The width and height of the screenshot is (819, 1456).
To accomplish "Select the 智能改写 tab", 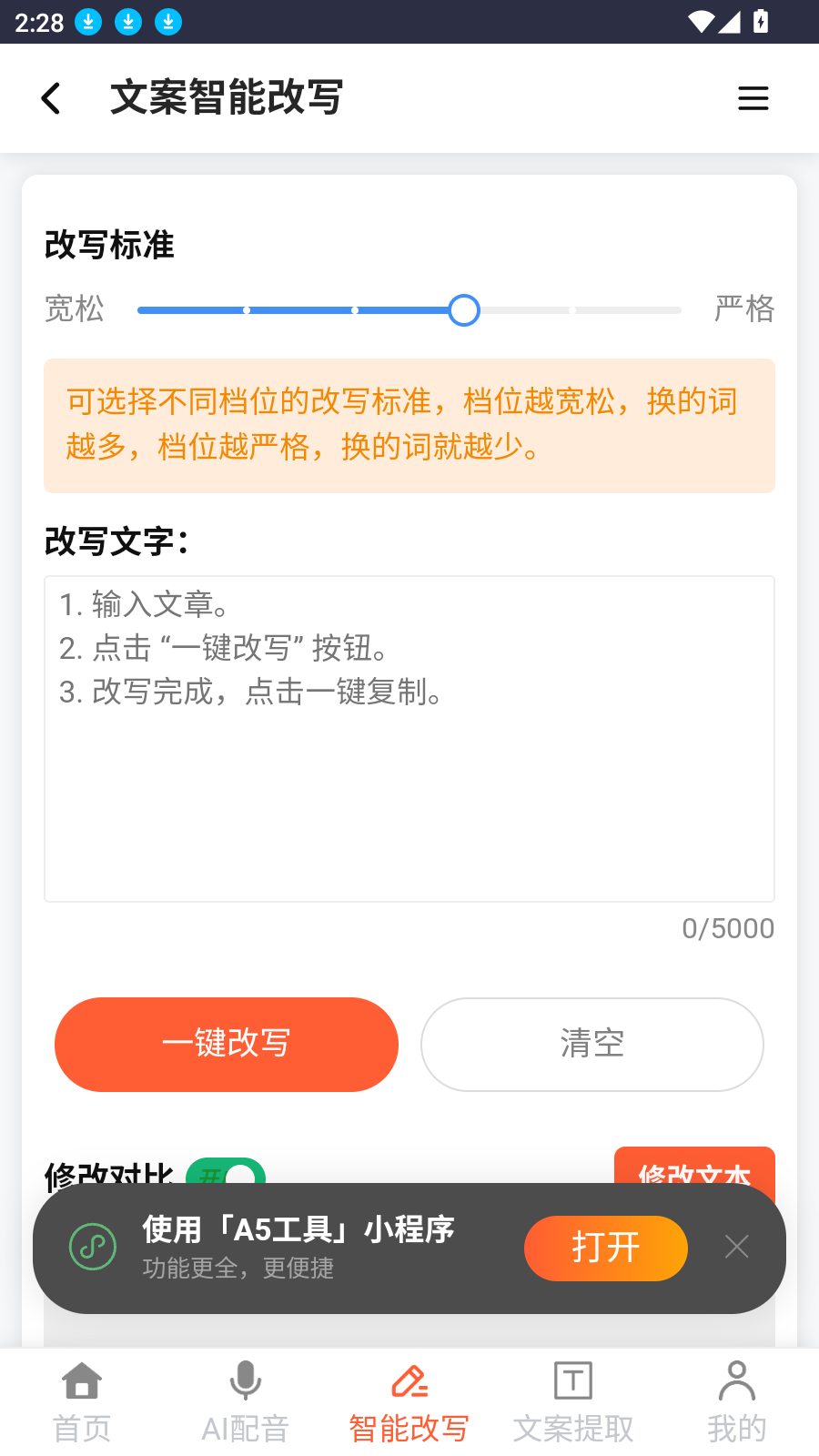I will coord(409,1402).
